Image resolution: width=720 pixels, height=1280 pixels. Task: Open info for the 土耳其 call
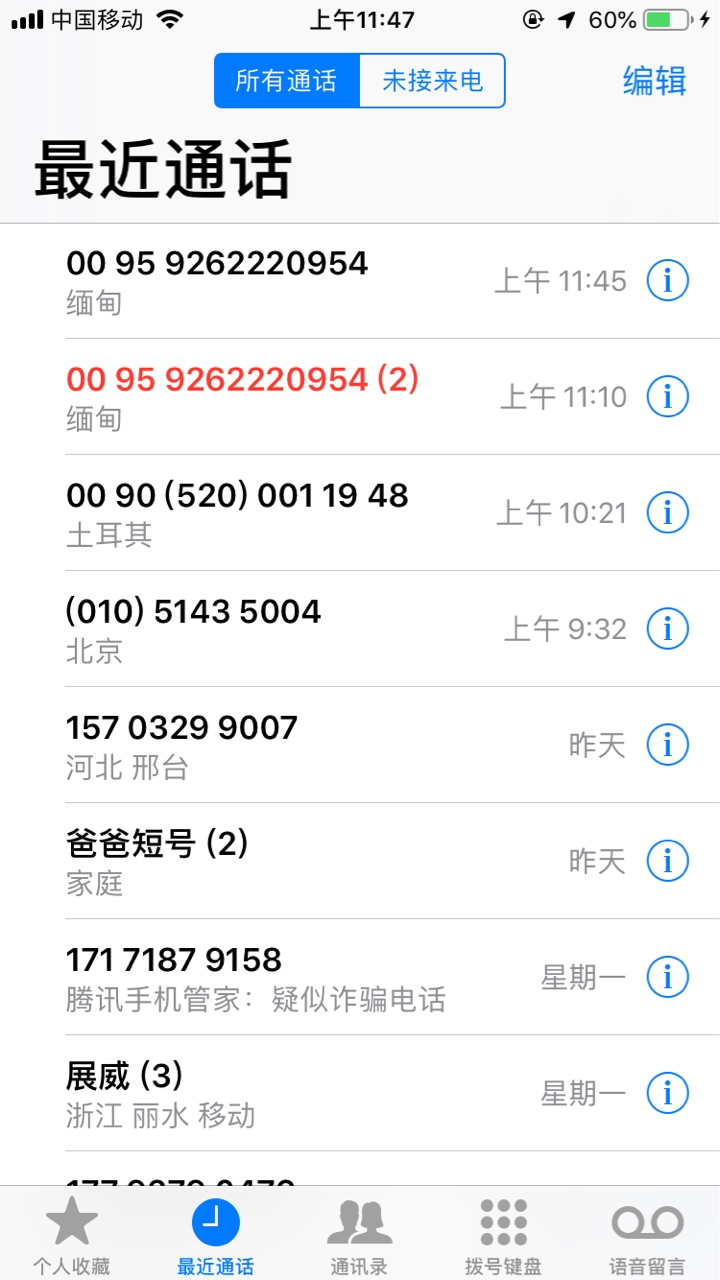667,513
